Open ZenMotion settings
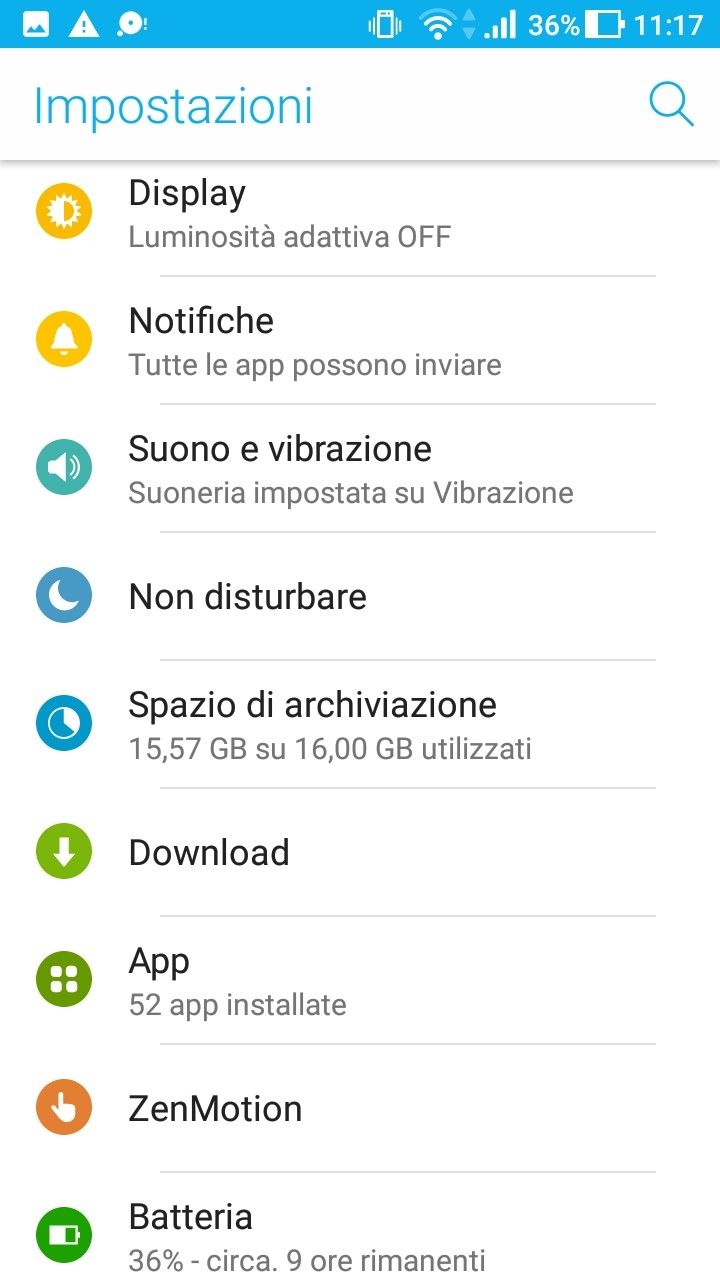Viewport: 720px width, 1280px height. (360, 1109)
